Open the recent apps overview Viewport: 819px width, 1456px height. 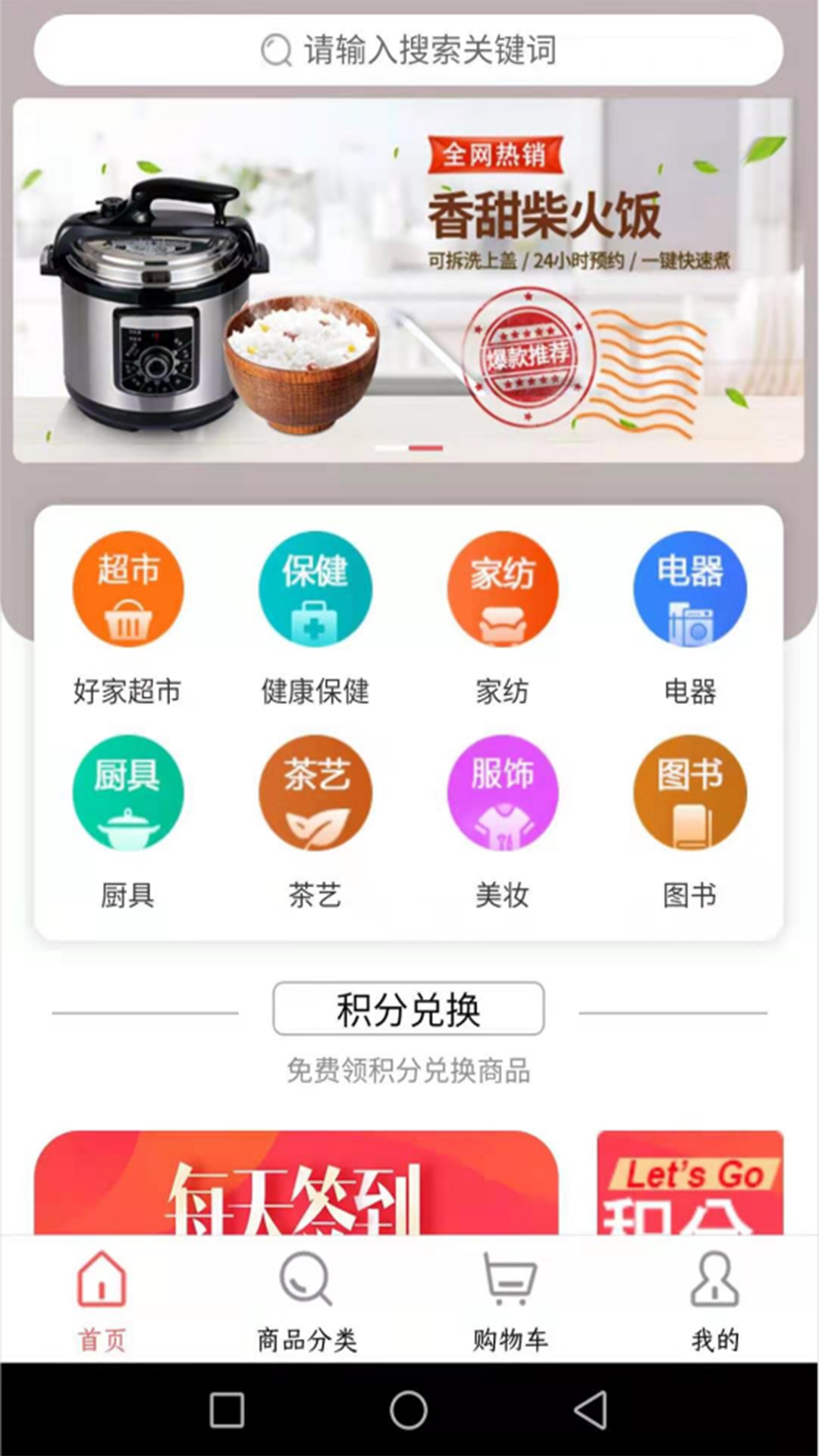227,1410
